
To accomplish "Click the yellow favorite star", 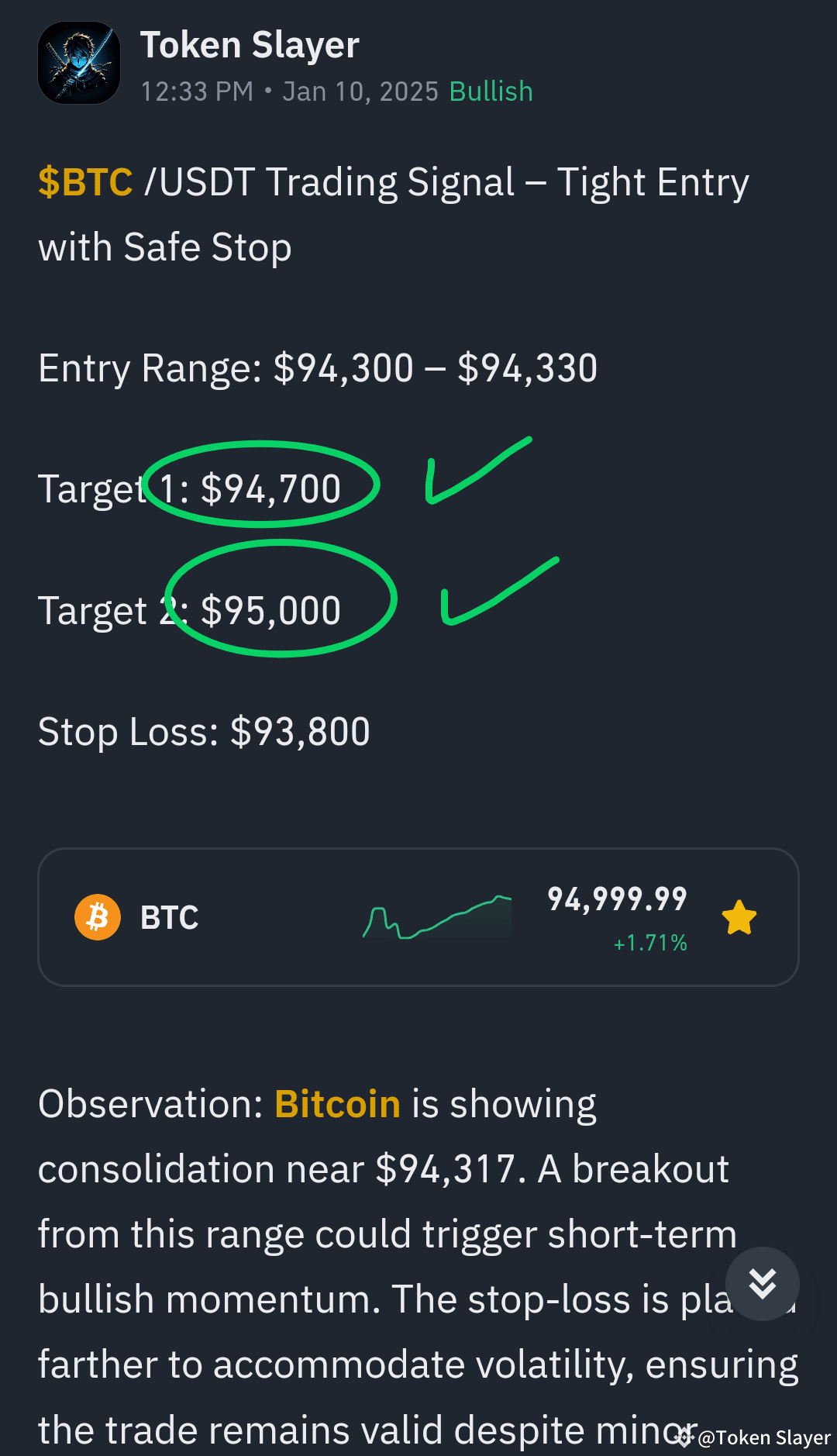I will pyautogui.click(x=739, y=916).
